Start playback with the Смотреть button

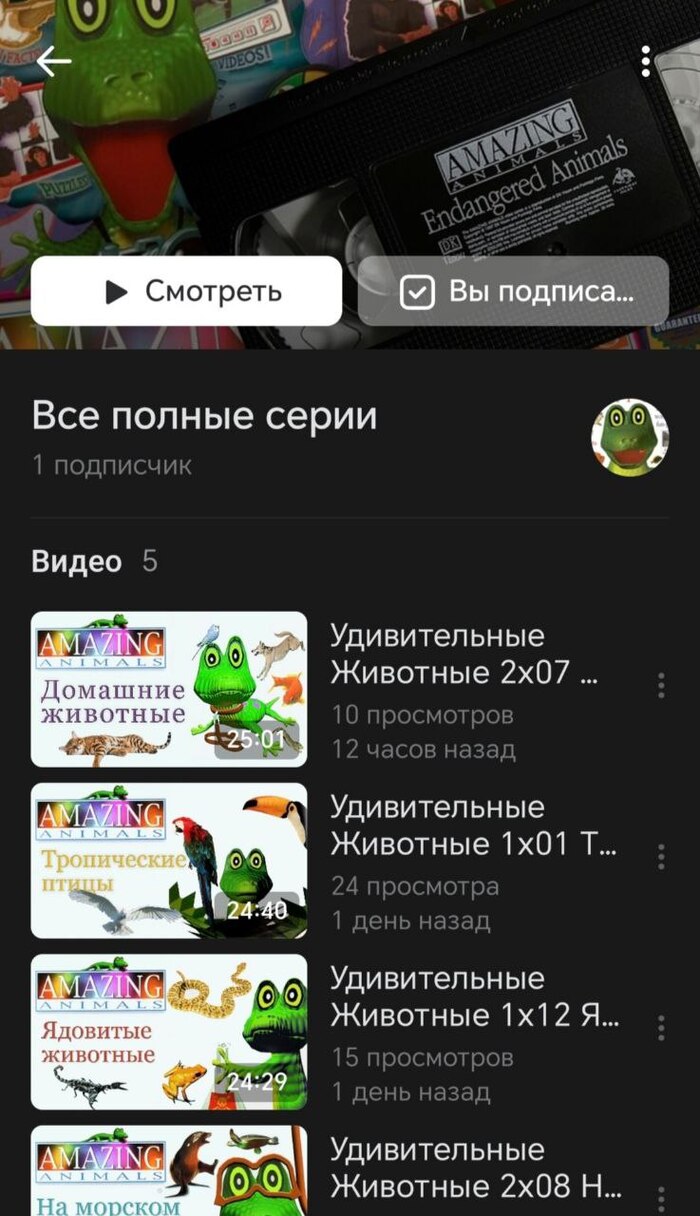(x=186, y=291)
